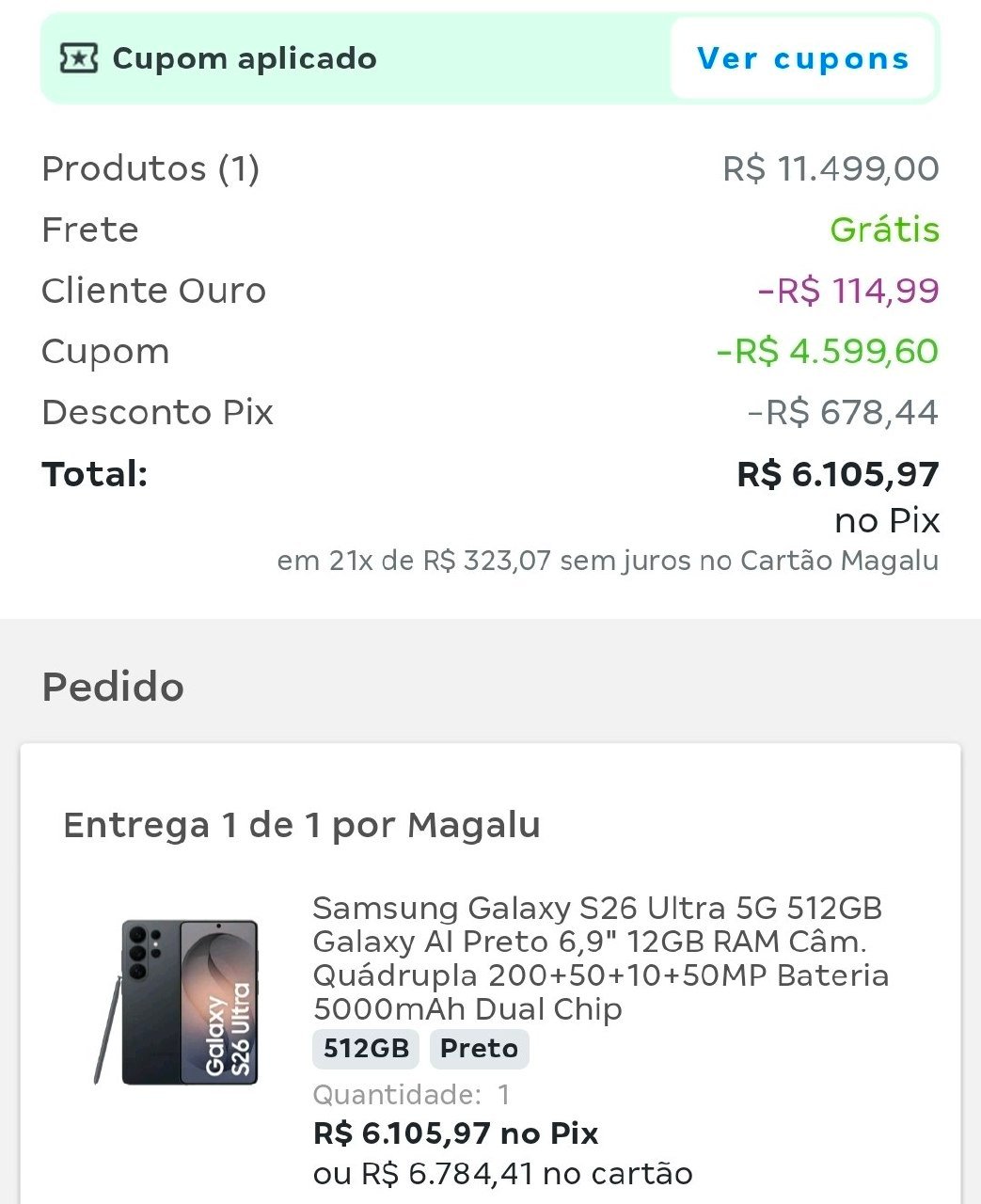Expand the Pedido section
This screenshot has height=1204, width=981.
point(112,688)
